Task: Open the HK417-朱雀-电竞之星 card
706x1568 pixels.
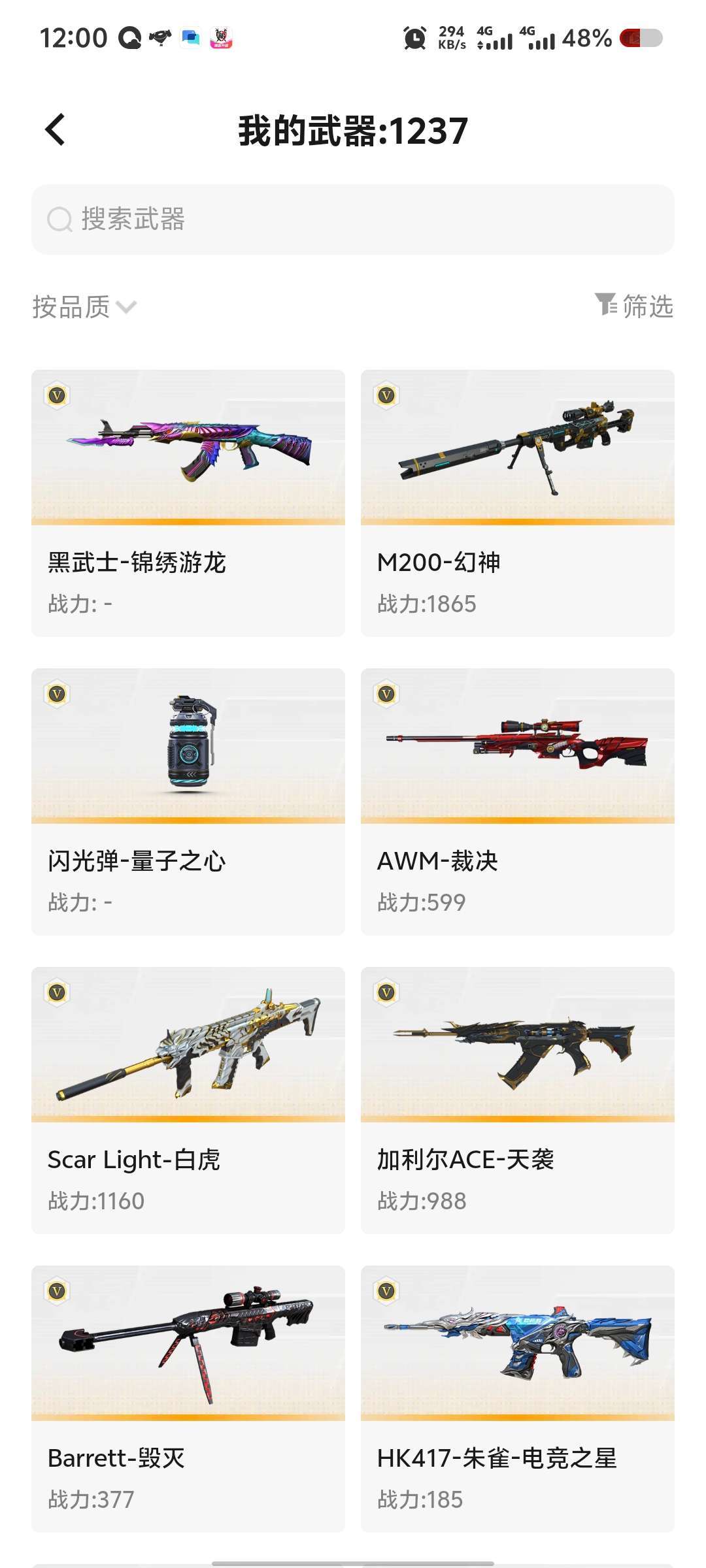Action: pyautogui.click(x=518, y=1399)
